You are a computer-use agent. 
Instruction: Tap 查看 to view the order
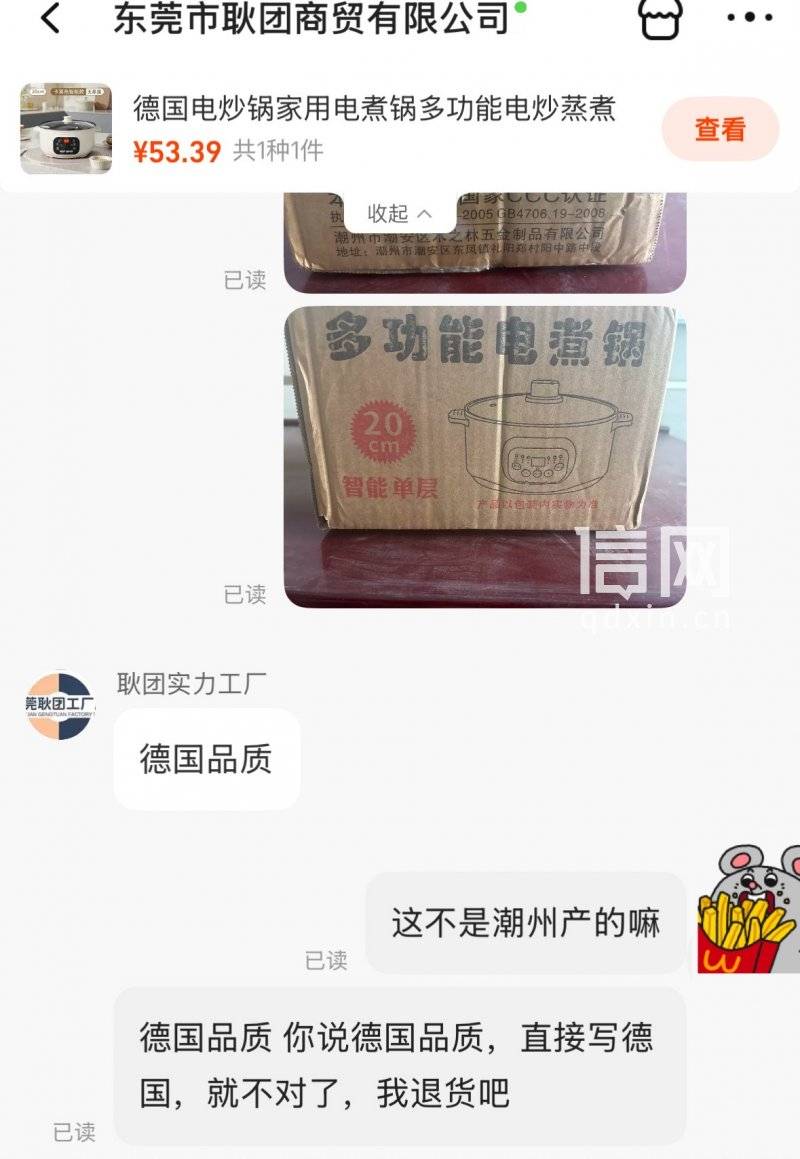720,129
